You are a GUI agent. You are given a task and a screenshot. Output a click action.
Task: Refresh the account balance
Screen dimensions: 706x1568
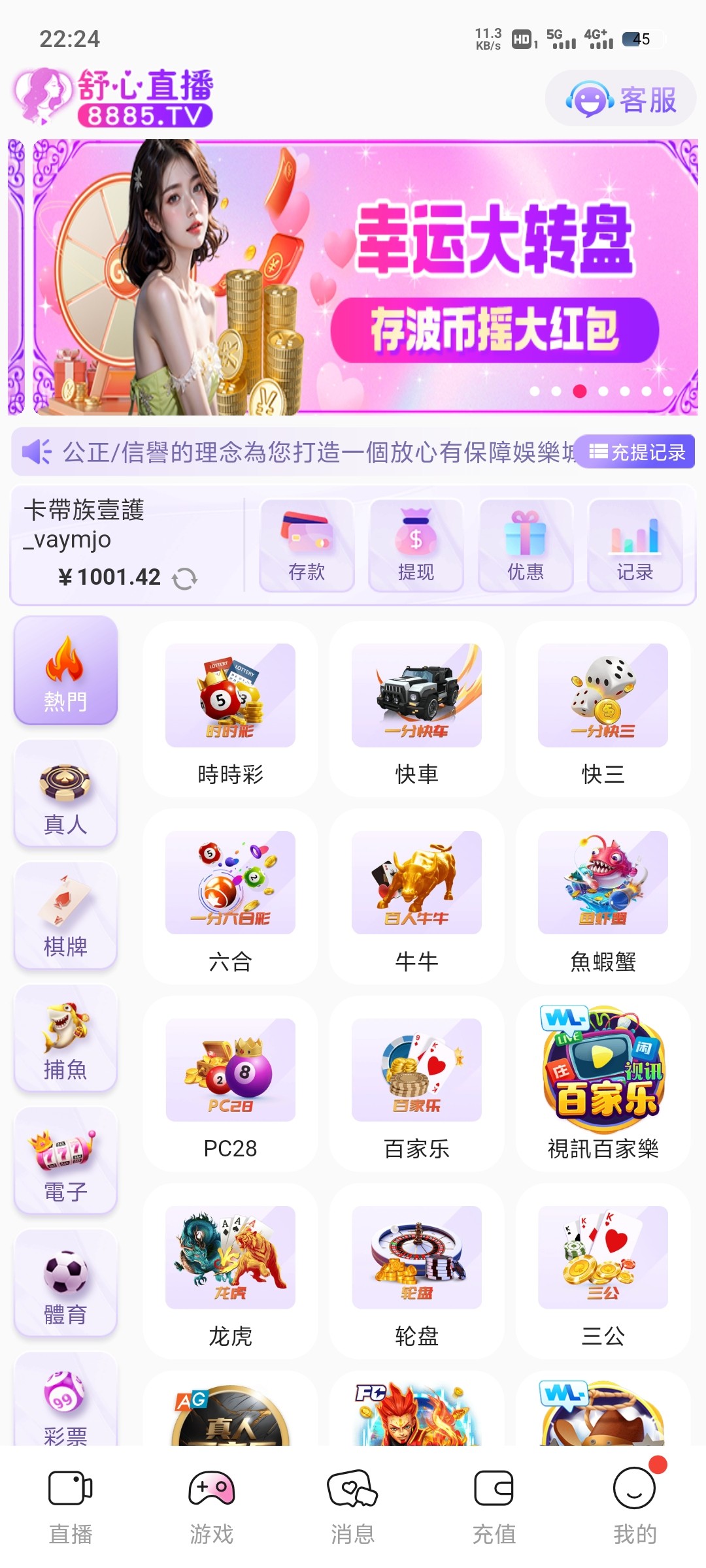(x=184, y=578)
